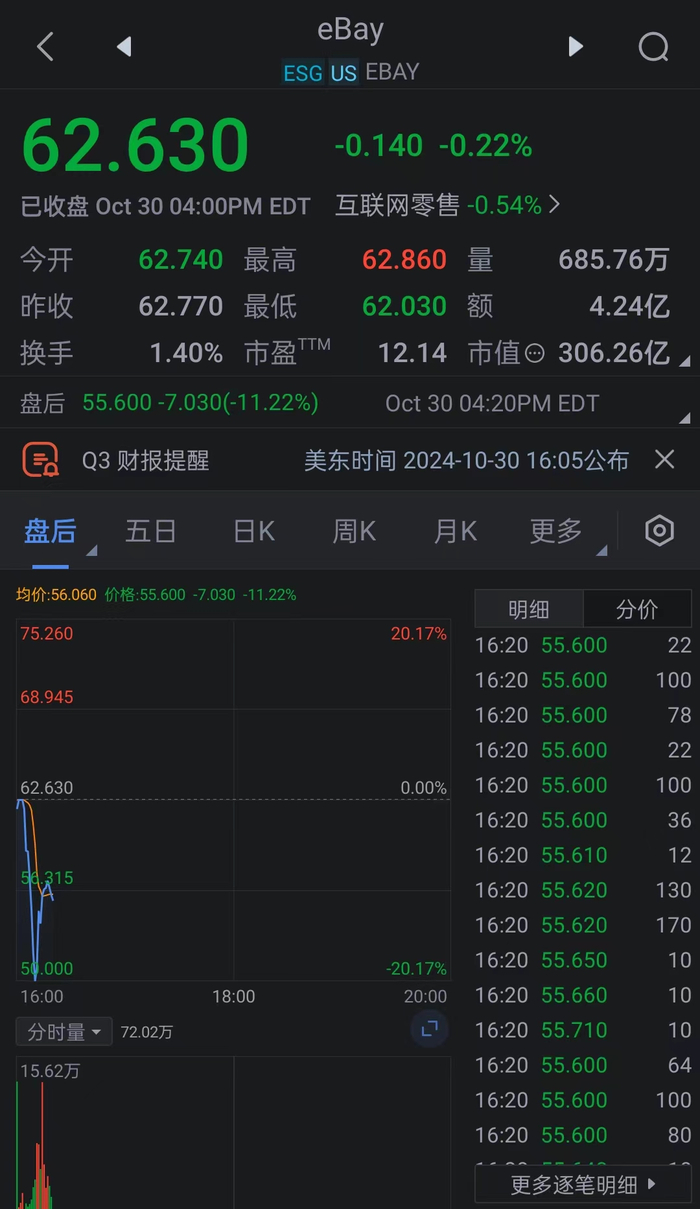700x1209 pixels.
Task: Open the Q3 财报提醒 notice
Action: pyautogui.click(x=145, y=460)
